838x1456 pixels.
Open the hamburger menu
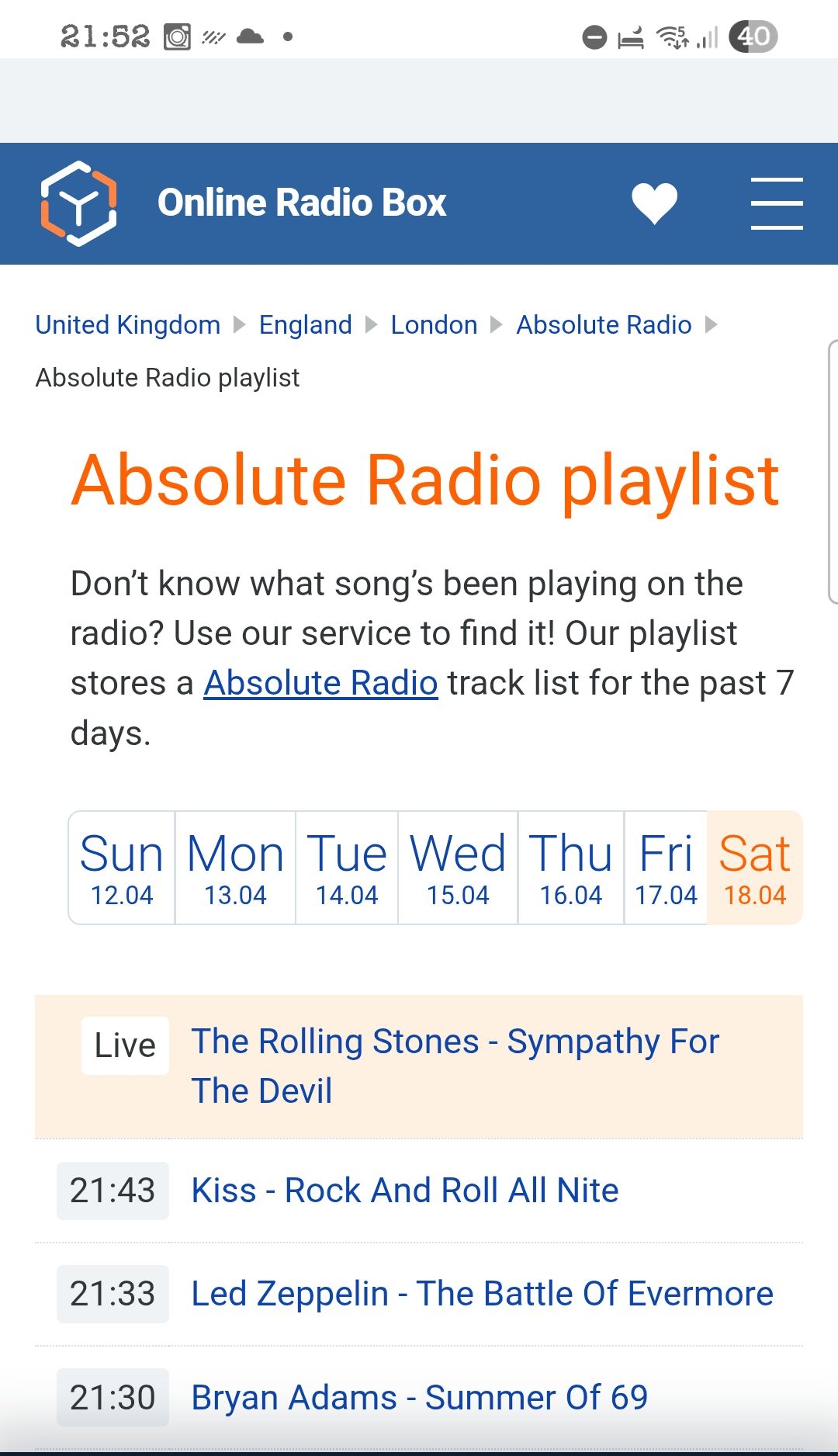(776, 203)
